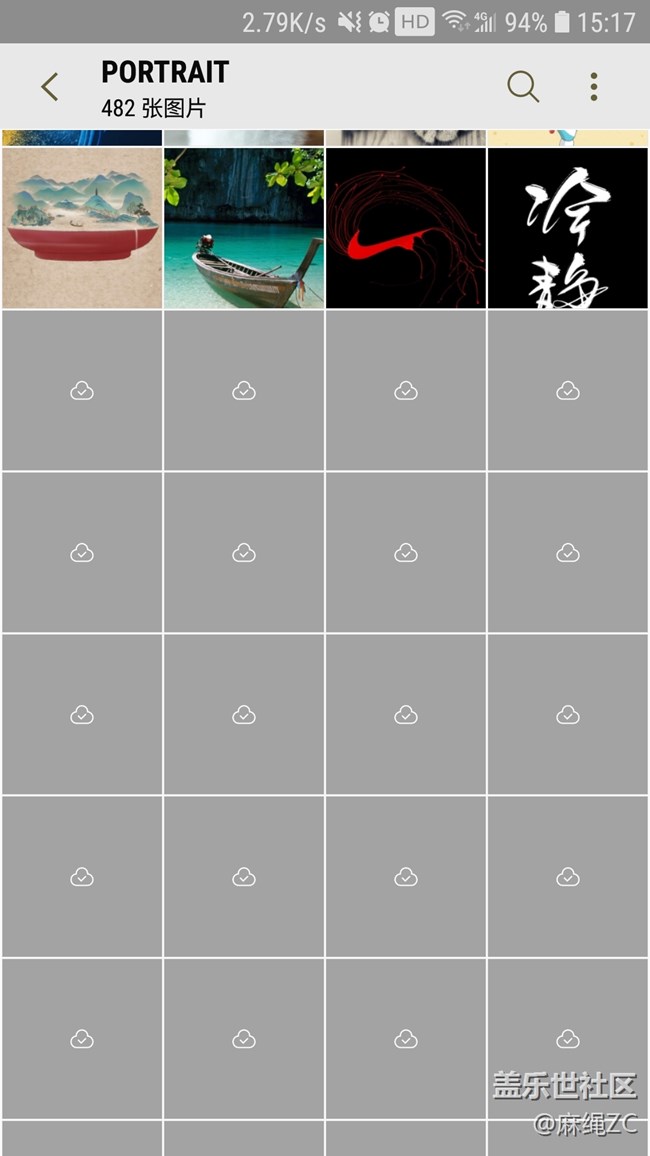This screenshot has height=1156, width=650.
Task: Open the three-dot overflow menu
Action: tap(594, 87)
